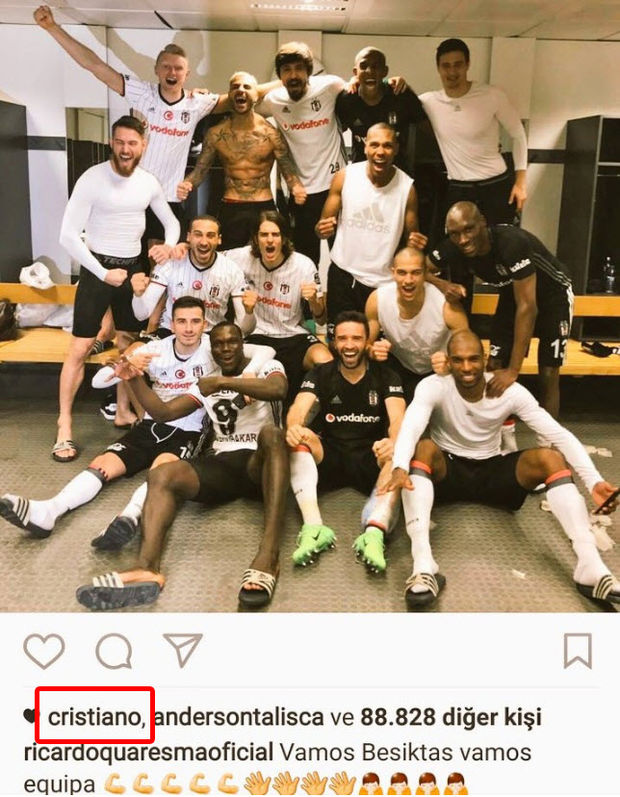This screenshot has height=797, width=620.
Task: Tap the locker room team photo
Action: pos(310,310)
